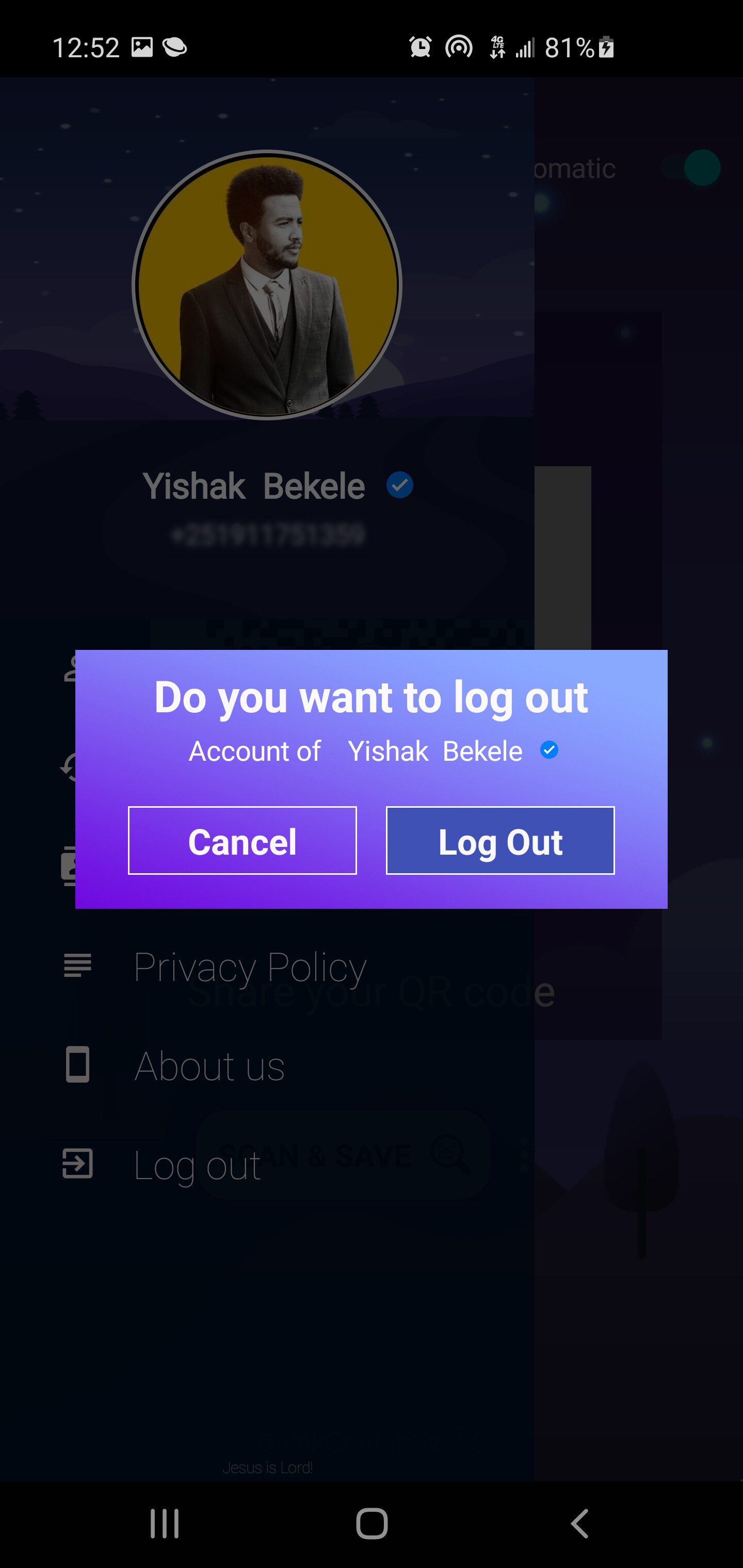The height and width of the screenshot is (1568, 743).
Task: Go to the home screen
Action: pyautogui.click(x=372, y=1524)
